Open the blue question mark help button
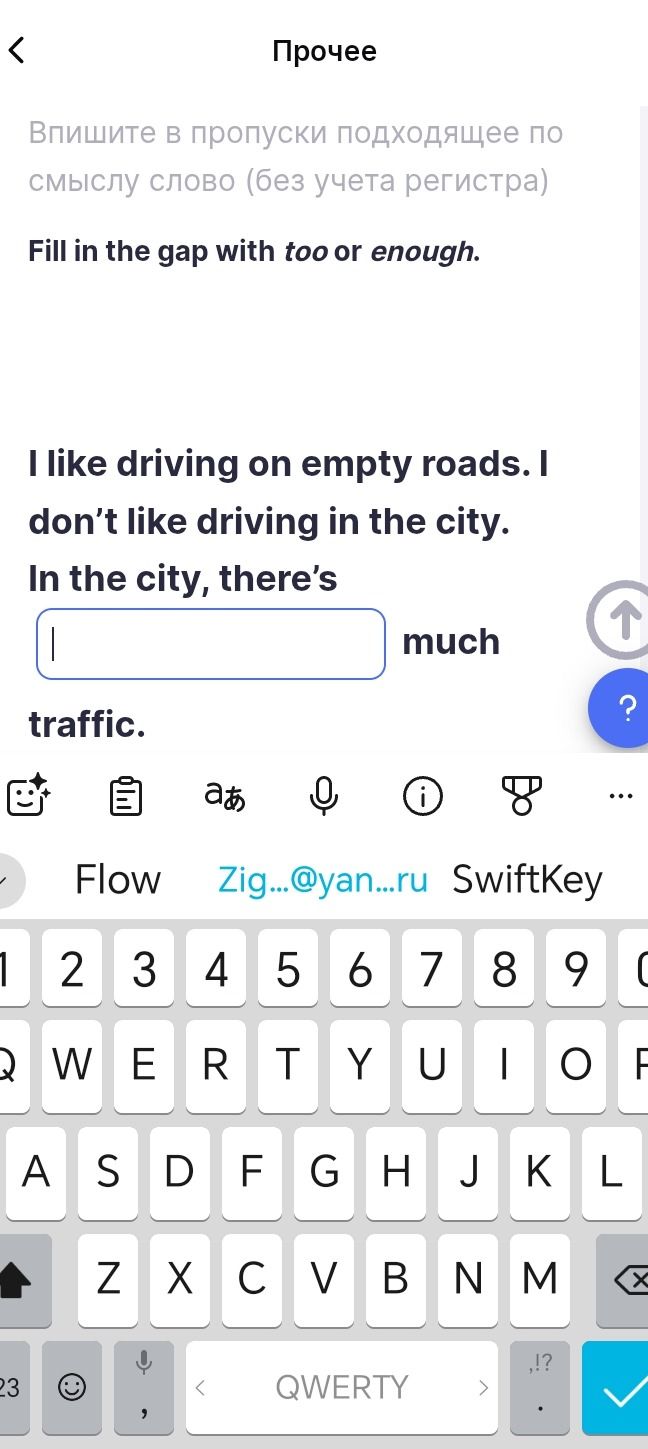Screen dimensions: 648x1449 (x=622, y=708)
